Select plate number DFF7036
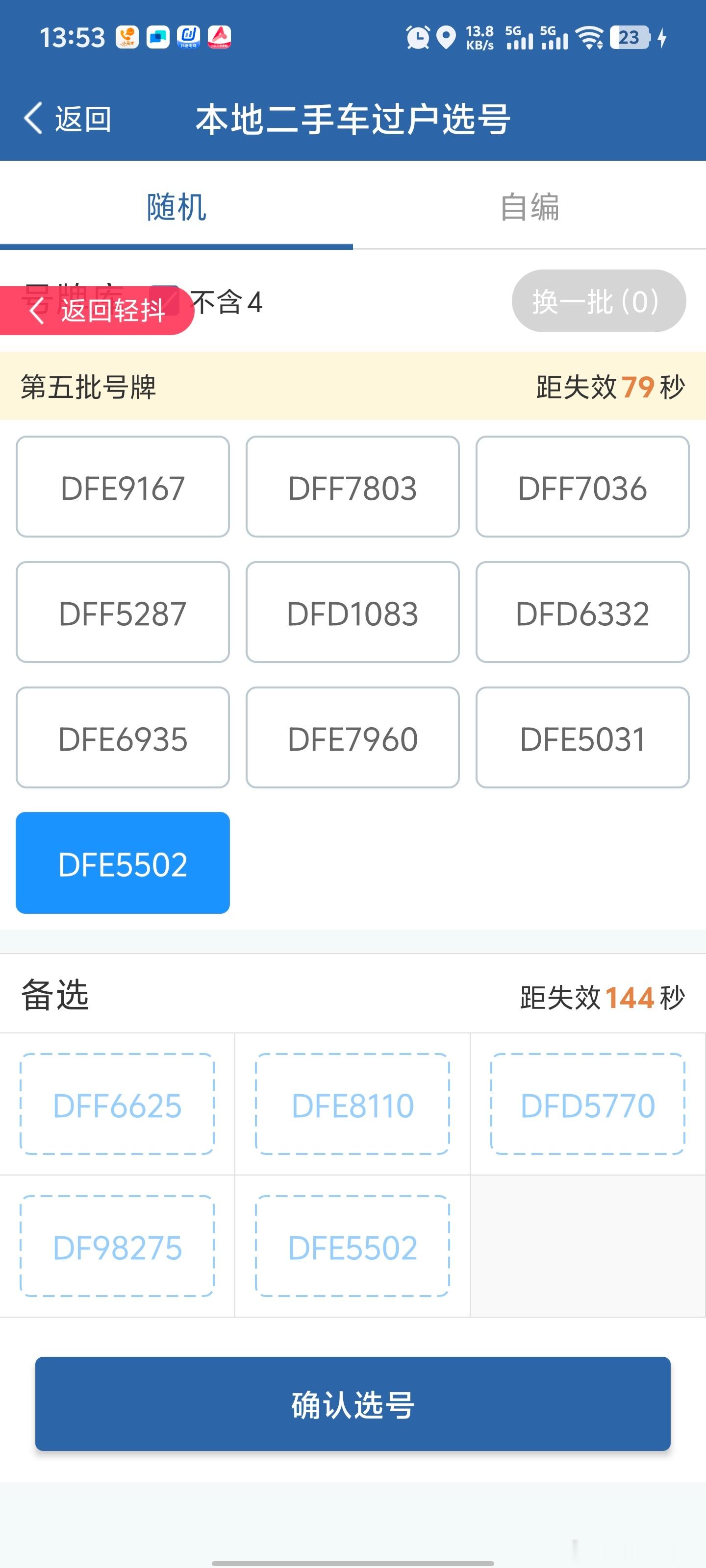Screen dimensions: 706x1568 [582, 487]
